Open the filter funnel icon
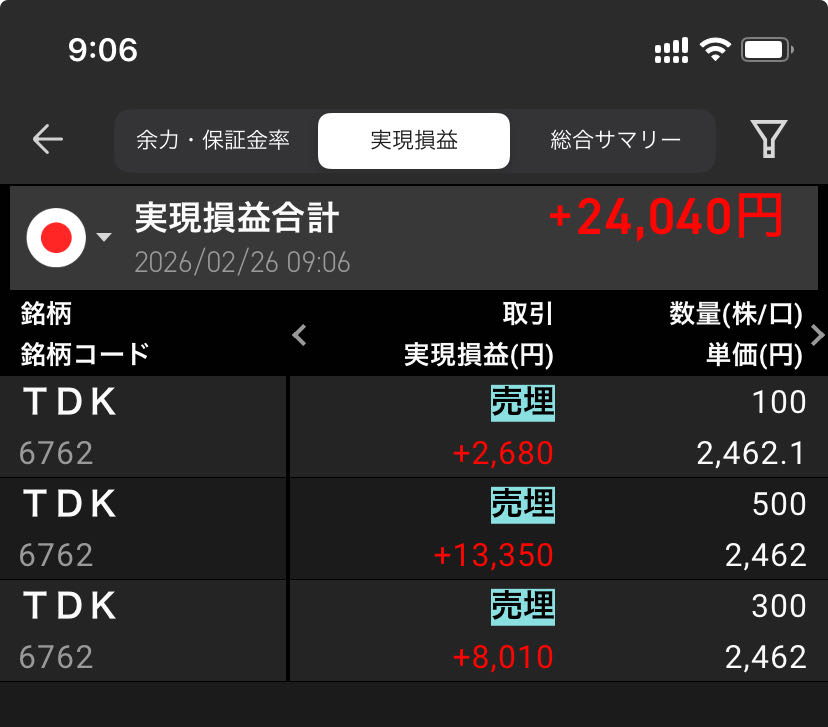Screen dimensions: 828x727 768,140
